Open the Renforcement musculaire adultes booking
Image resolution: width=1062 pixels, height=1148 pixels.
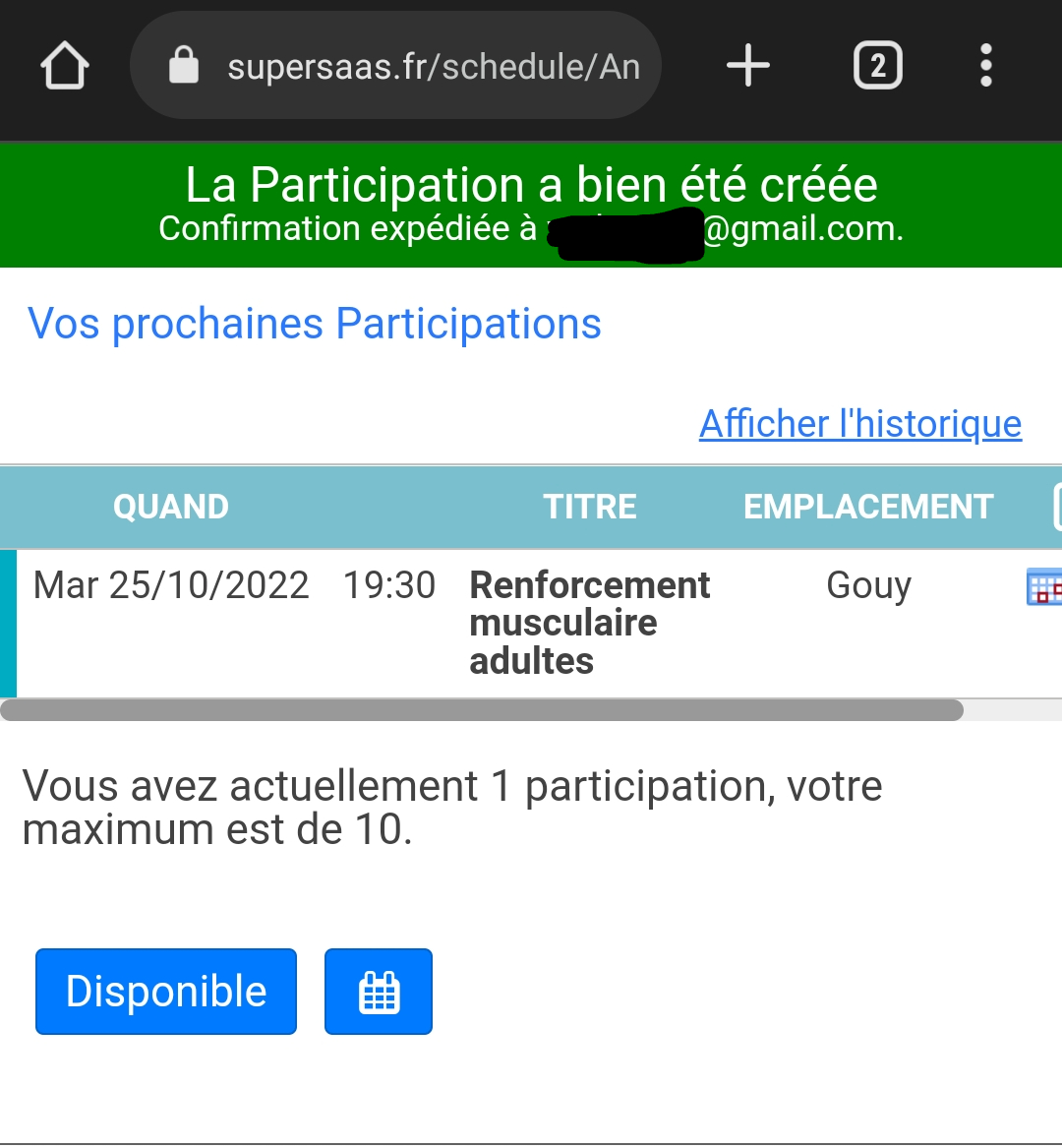click(x=588, y=623)
